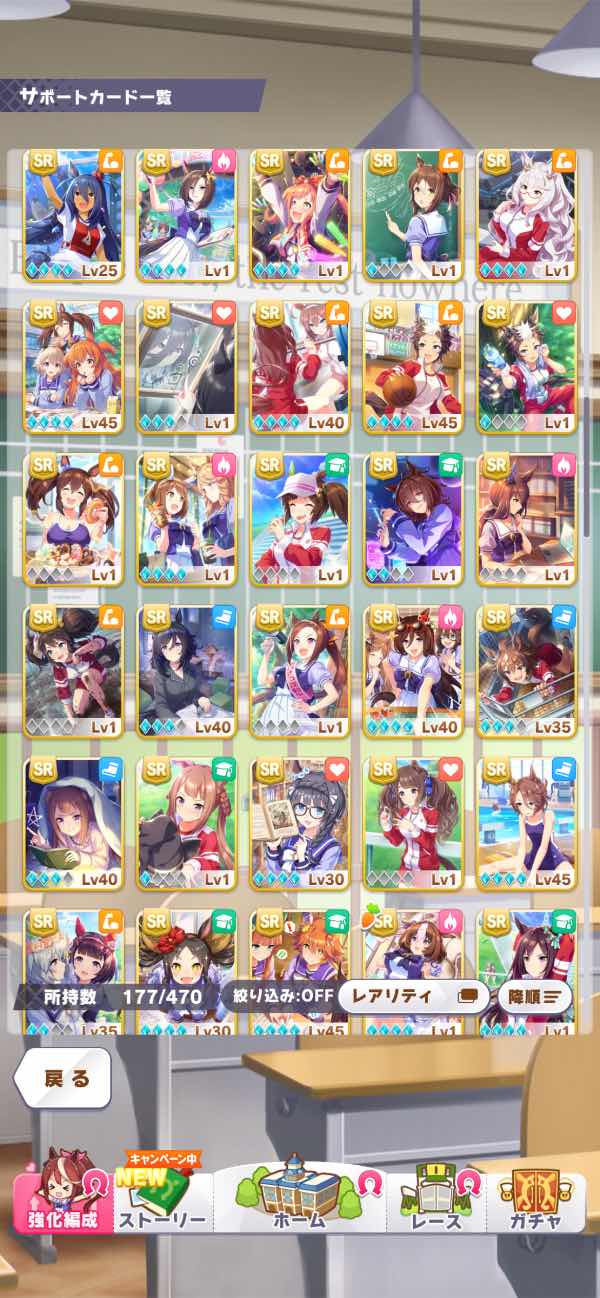
Task: Select the SR shopping cart card Lv35
Action: point(526,671)
